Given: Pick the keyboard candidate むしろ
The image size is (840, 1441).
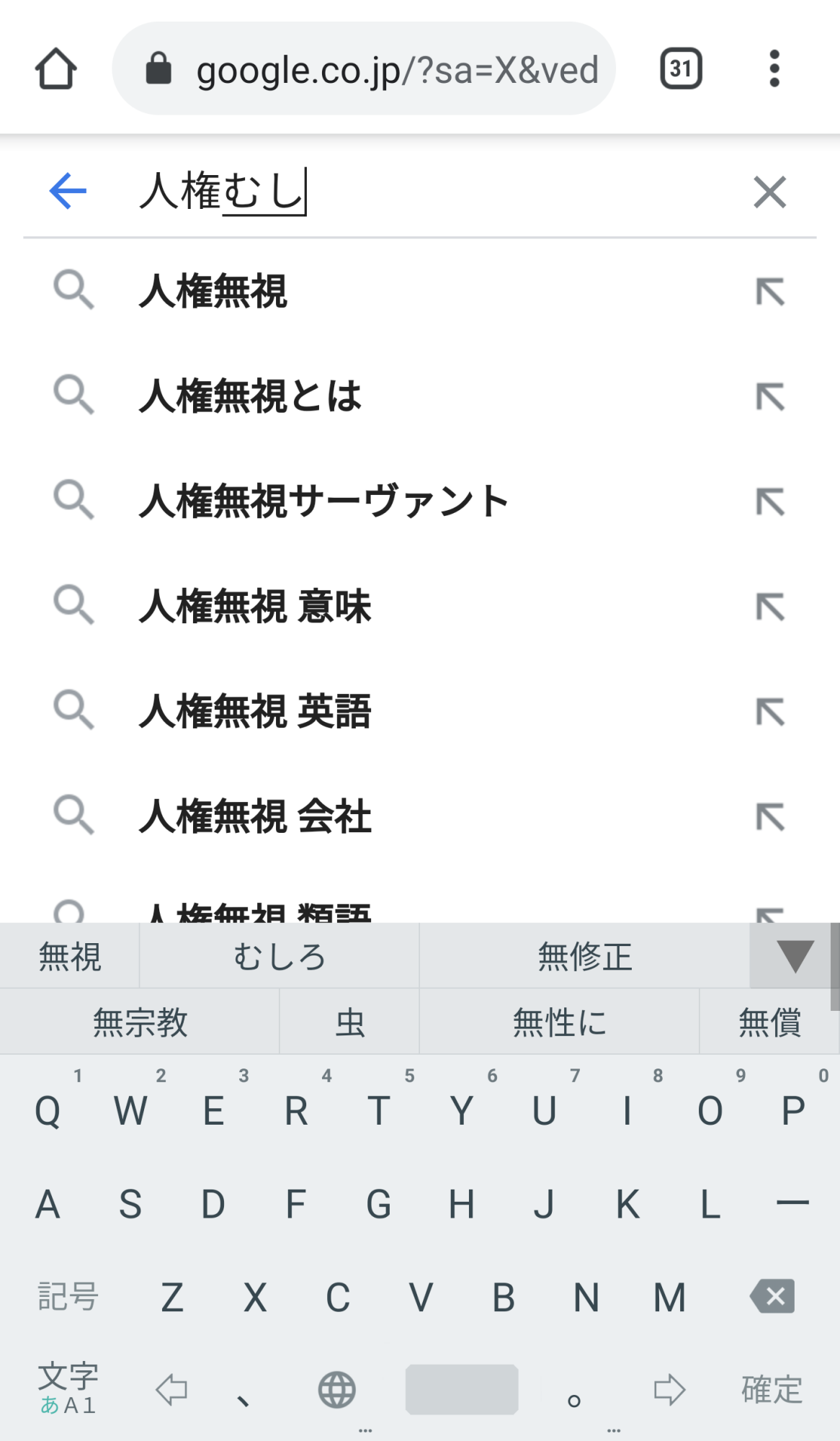Looking at the screenshot, I should 279,957.
